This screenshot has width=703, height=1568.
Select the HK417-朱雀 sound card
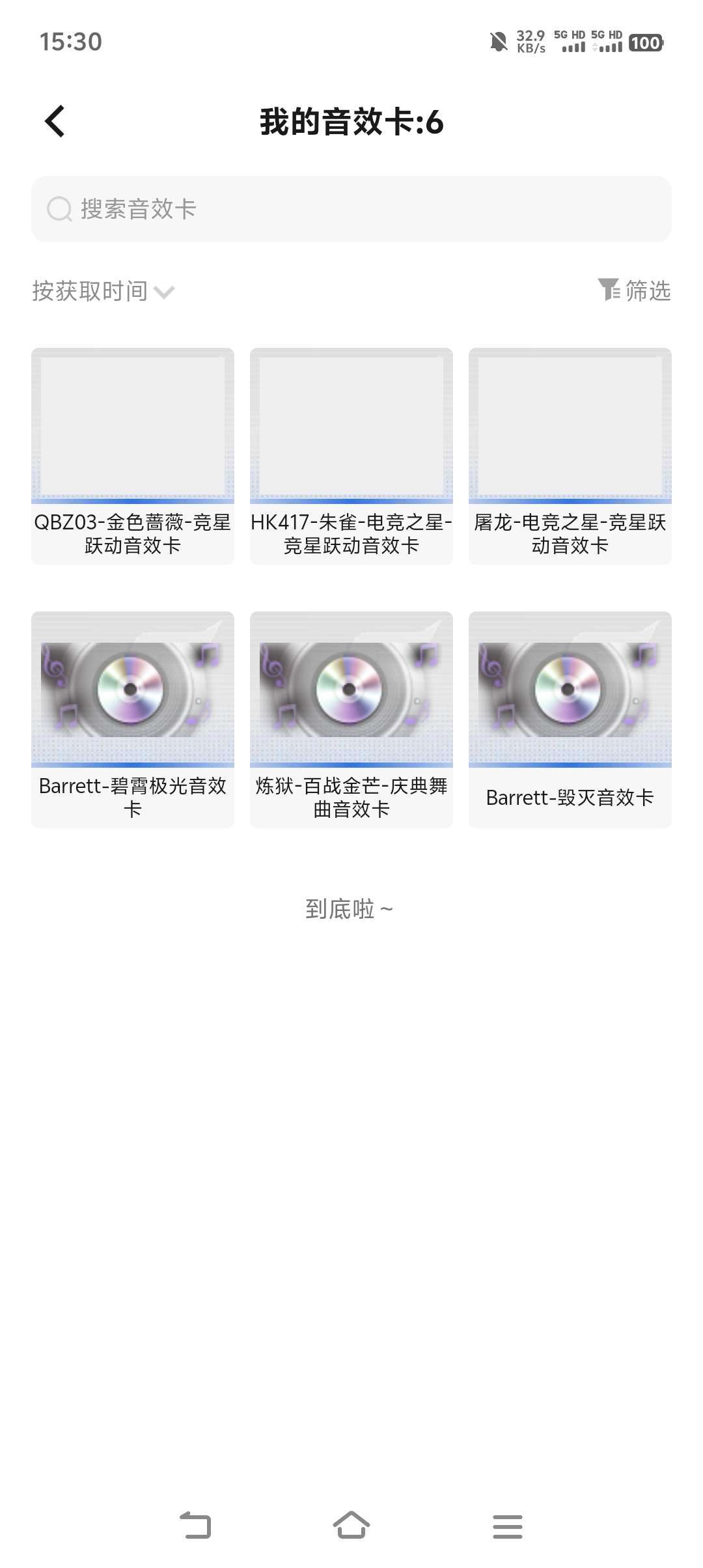351,456
